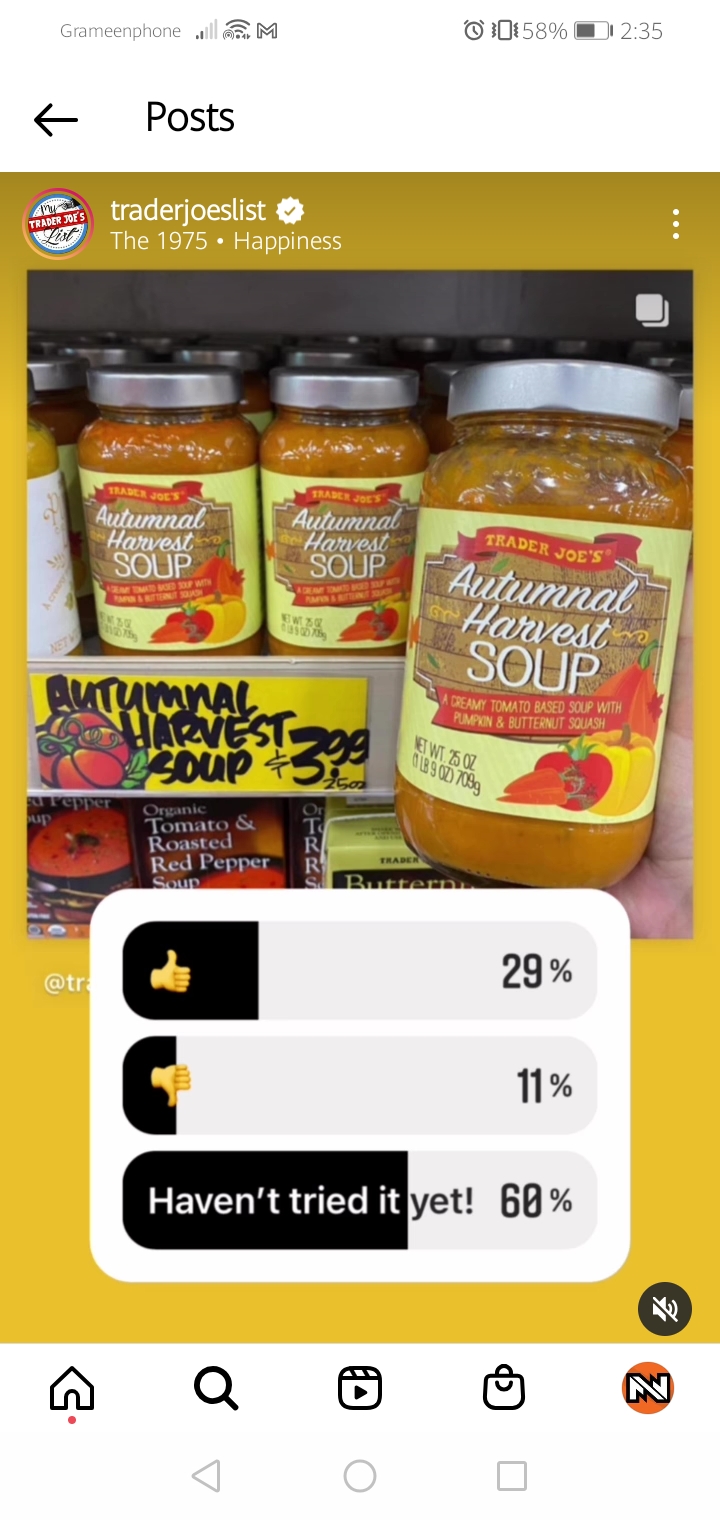Go back from the Posts screen
The height and width of the screenshot is (1520, 720).
pos(56,120)
